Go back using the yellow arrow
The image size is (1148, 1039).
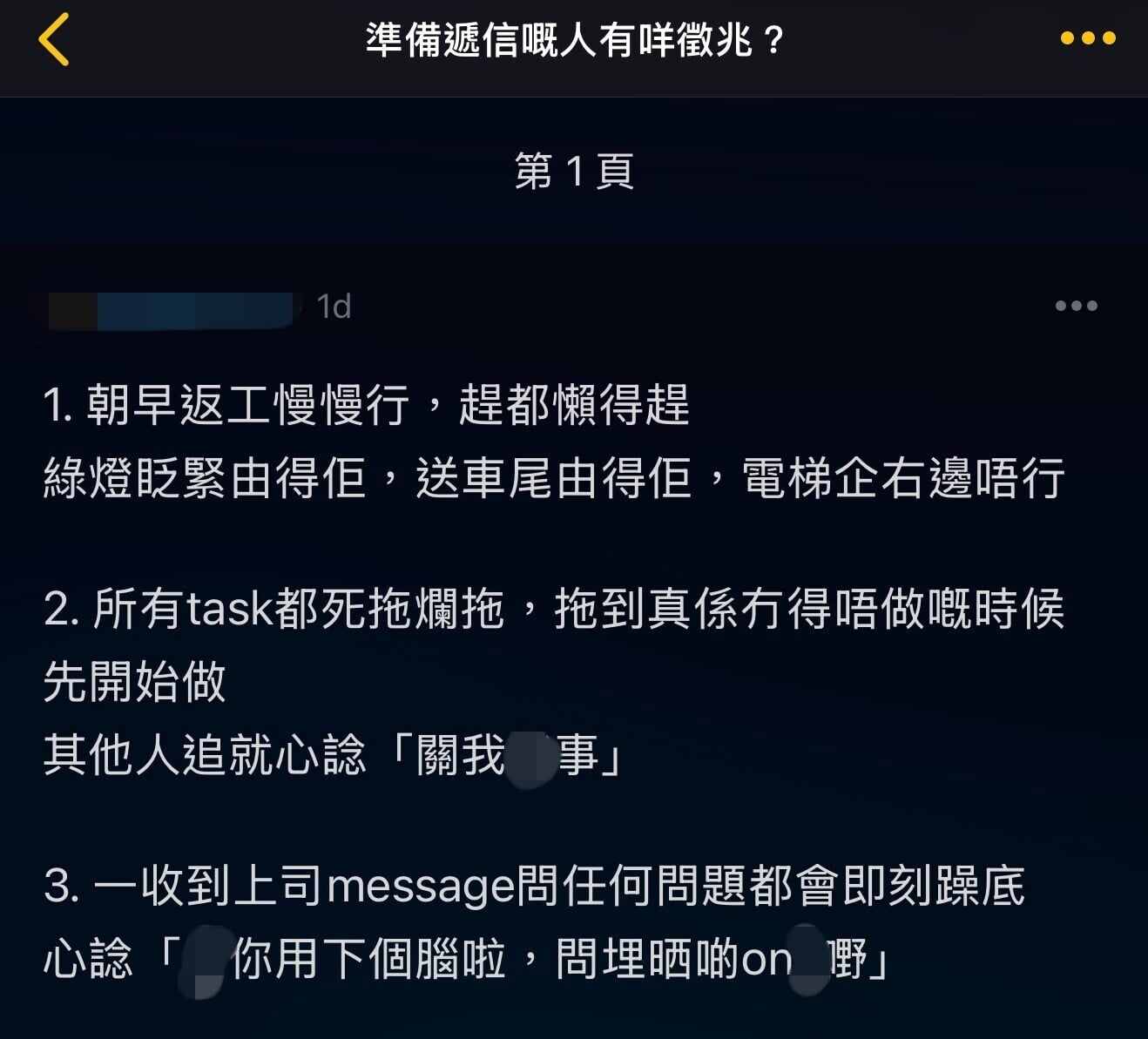pos(54,39)
